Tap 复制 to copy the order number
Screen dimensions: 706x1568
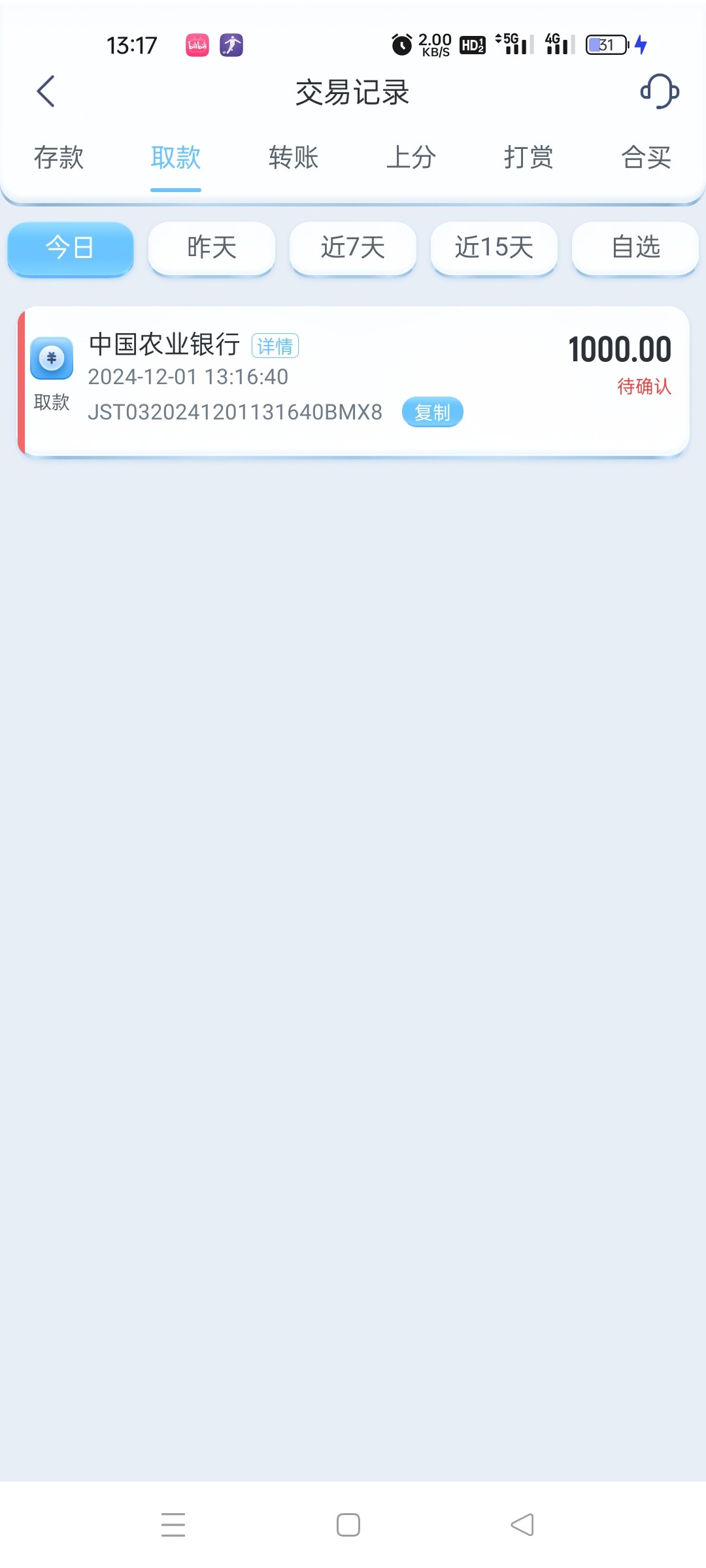pyautogui.click(x=432, y=412)
